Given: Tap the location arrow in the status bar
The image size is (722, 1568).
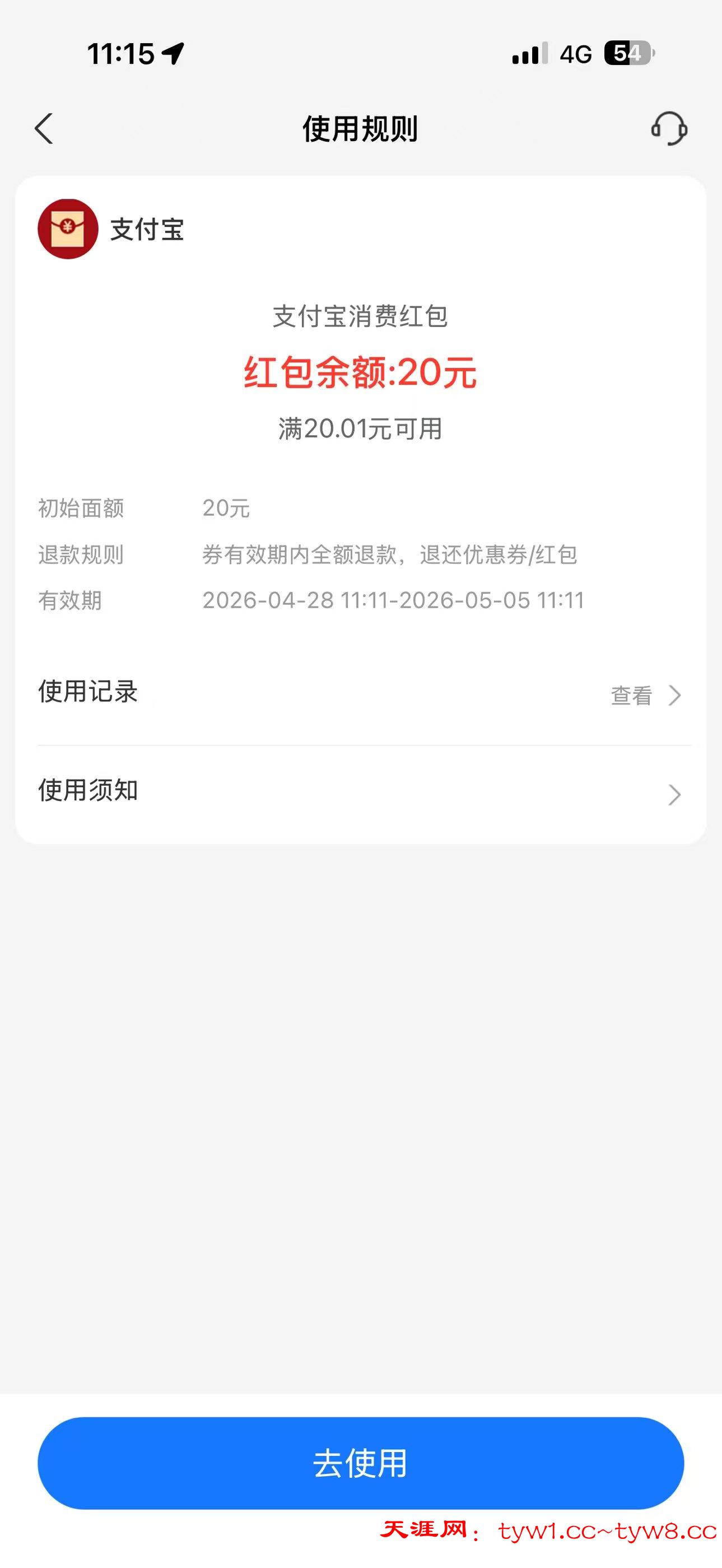Looking at the screenshot, I should coord(174,54).
